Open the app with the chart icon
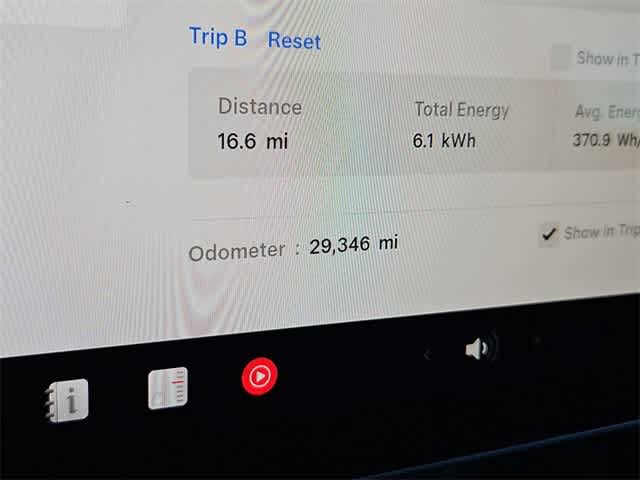Viewport: 640px width, 480px height. click(x=167, y=388)
